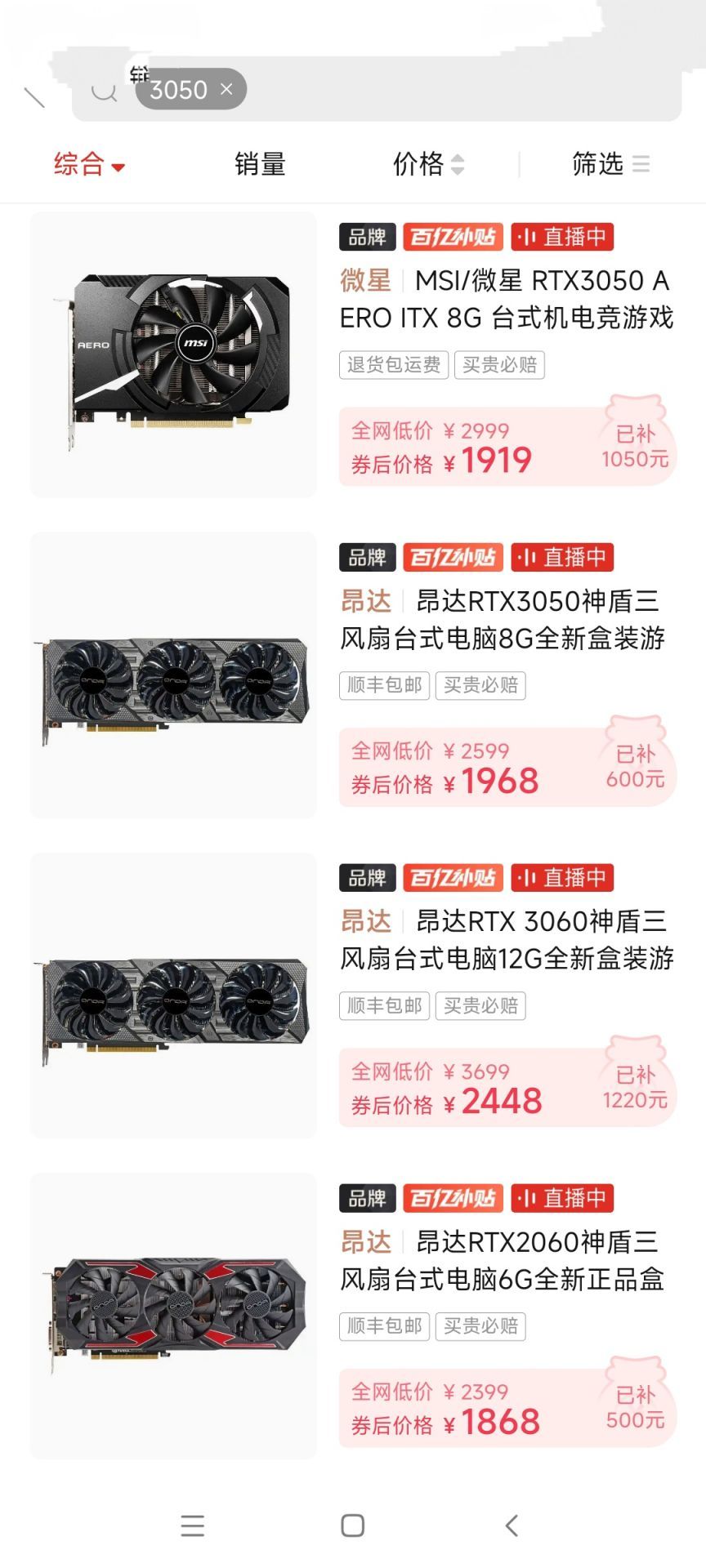Open the 昂达 RTX3050 神盾 product
The height and width of the screenshot is (1568, 706).
pyautogui.click(x=353, y=675)
